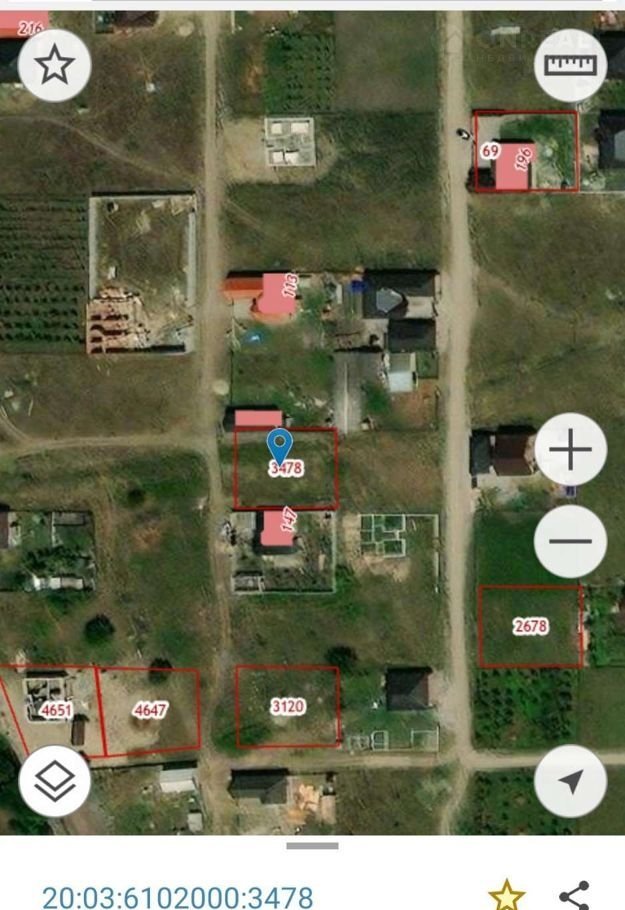Zoom out with the minus button

tap(570, 541)
